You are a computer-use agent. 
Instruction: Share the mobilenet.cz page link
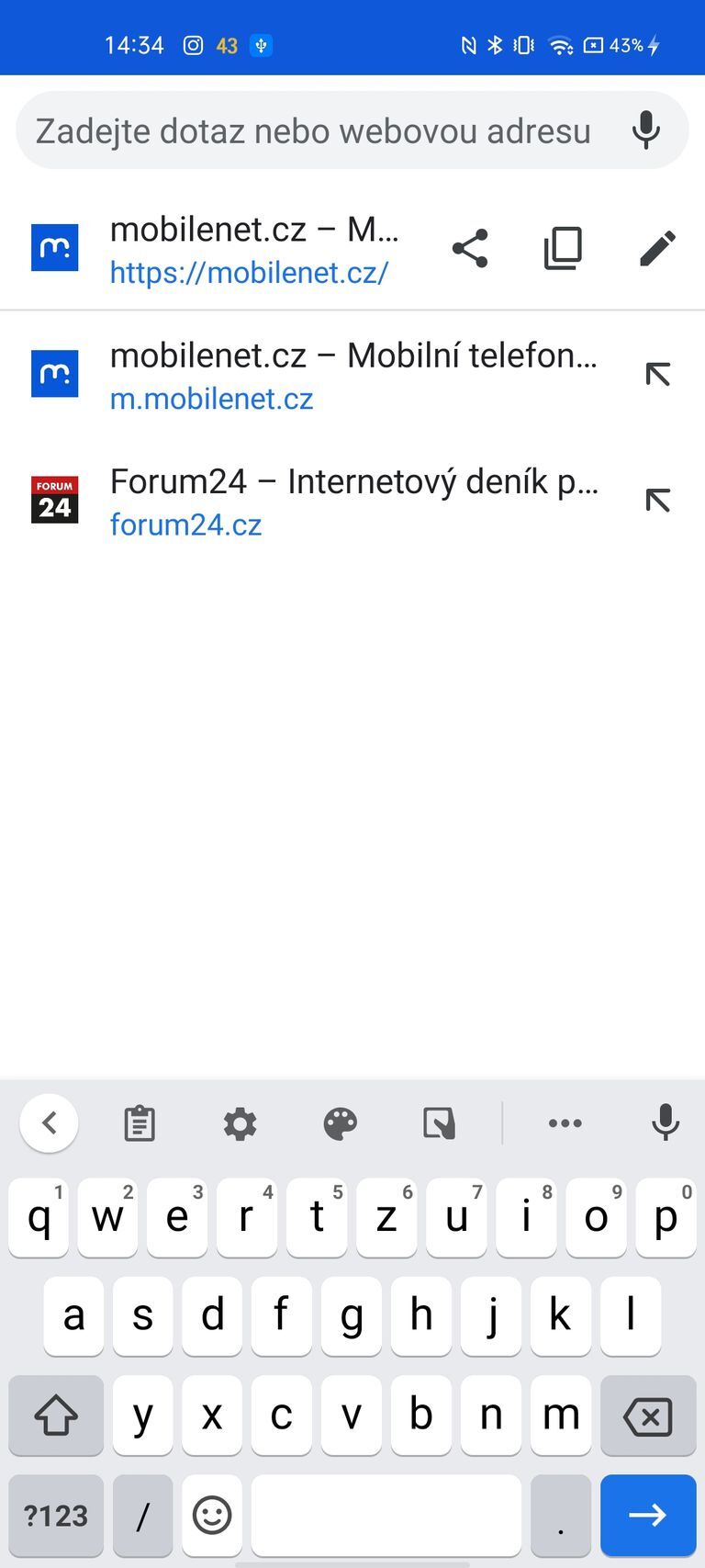(x=470, y=249)
